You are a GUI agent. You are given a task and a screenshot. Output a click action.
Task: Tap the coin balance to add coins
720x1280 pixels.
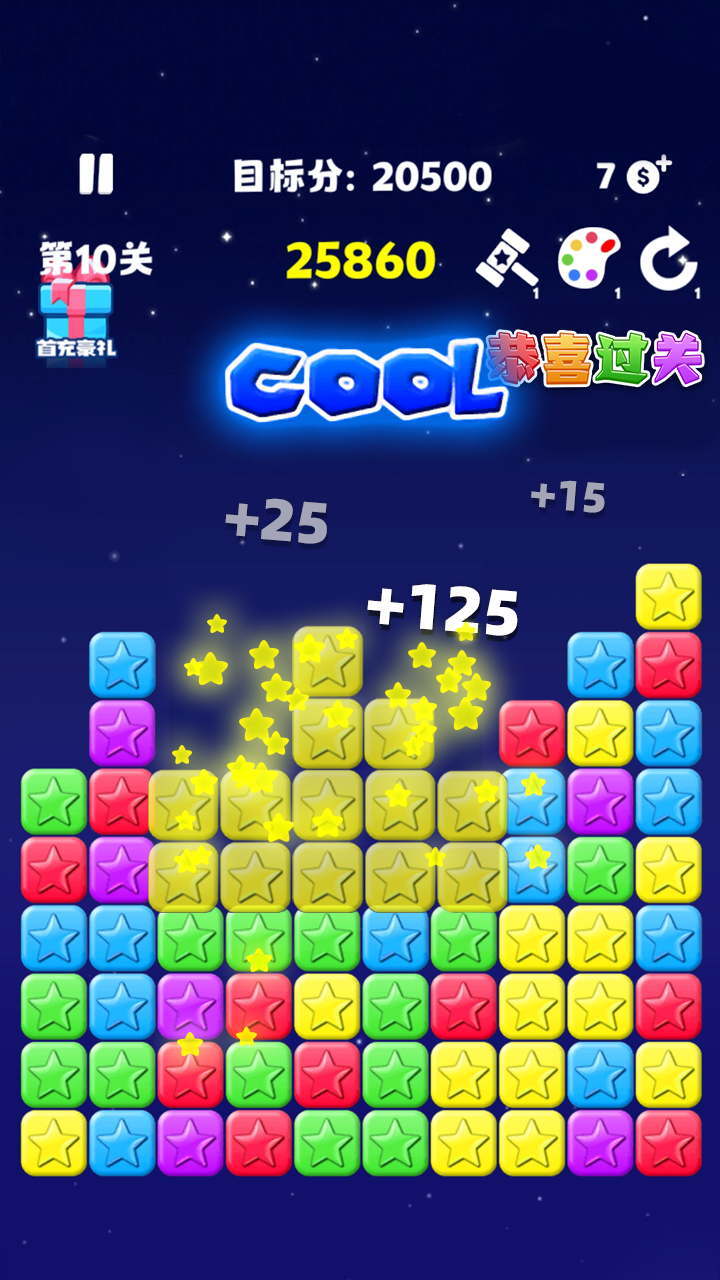point(636,176)
